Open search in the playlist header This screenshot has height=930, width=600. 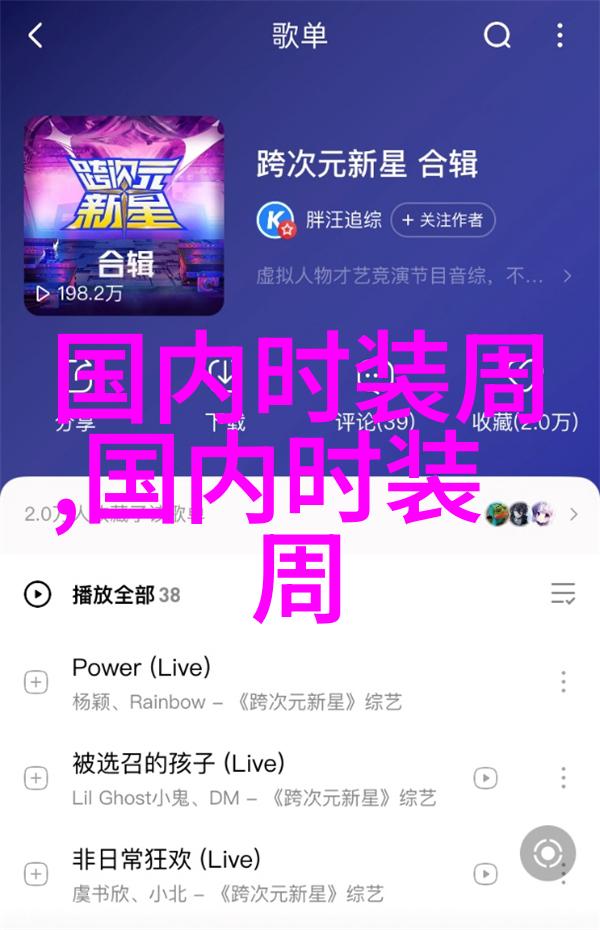tap(497, 37)
